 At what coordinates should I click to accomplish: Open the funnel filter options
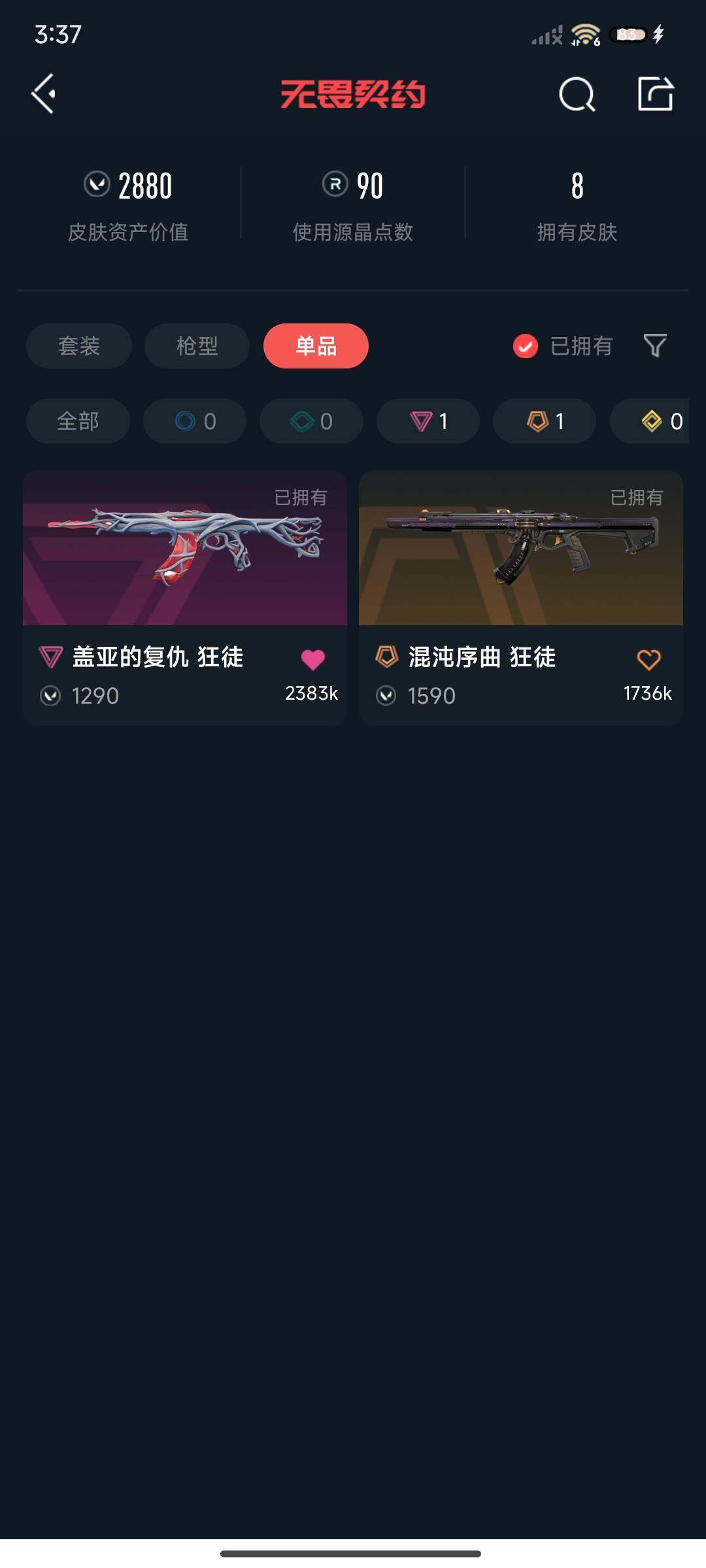[655, 346]
